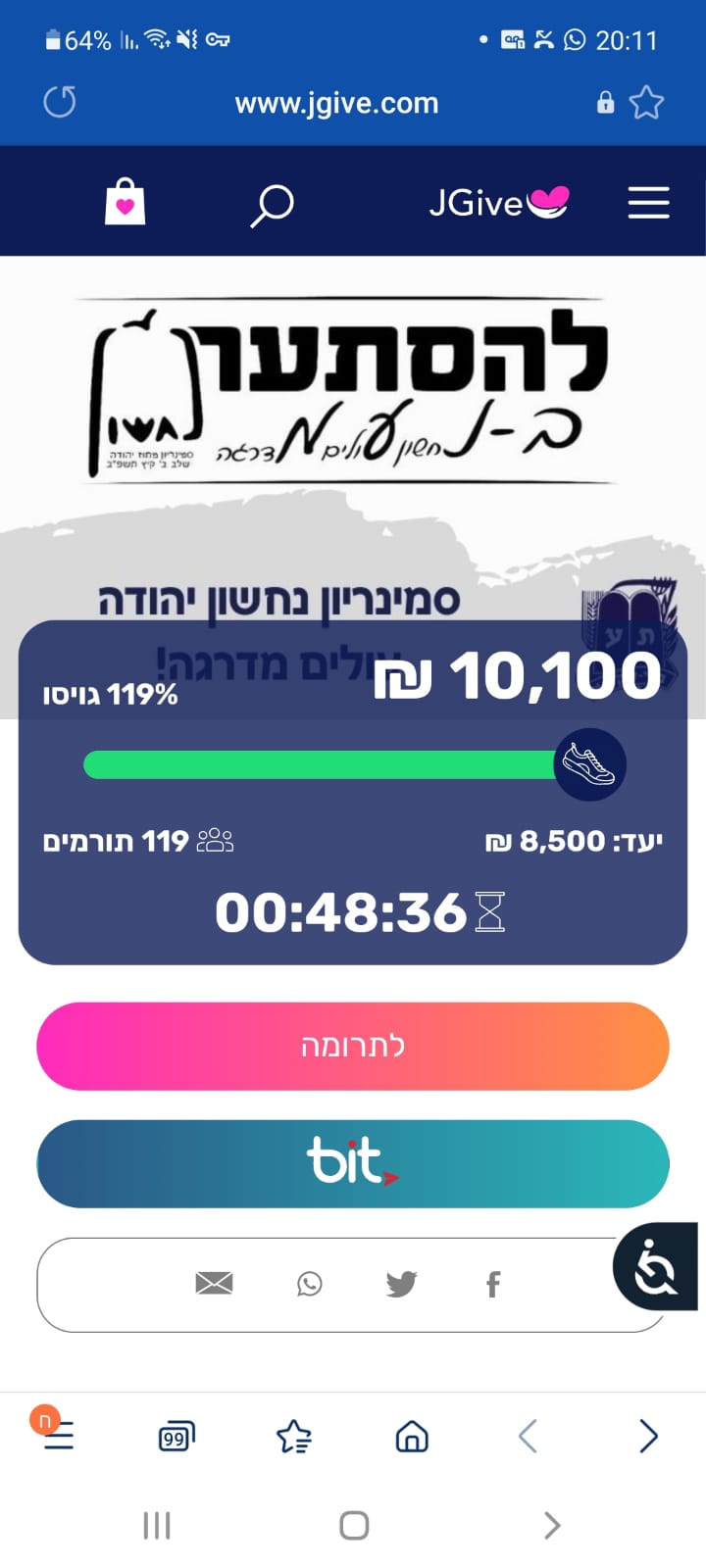706x1568 pixels.
Task: Tap the www.jgive.com address bar
Action: (336, 103)
